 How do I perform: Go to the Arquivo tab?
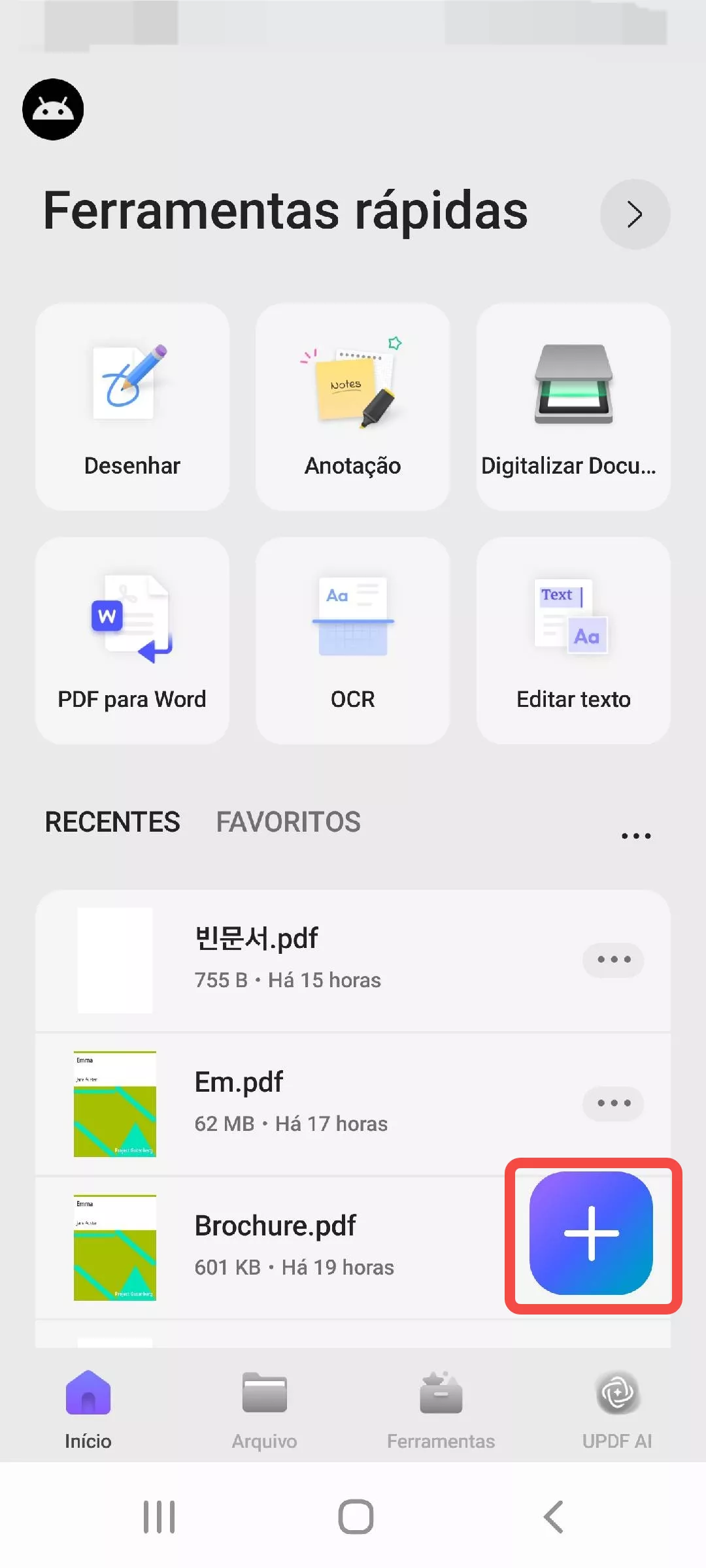265,1410
